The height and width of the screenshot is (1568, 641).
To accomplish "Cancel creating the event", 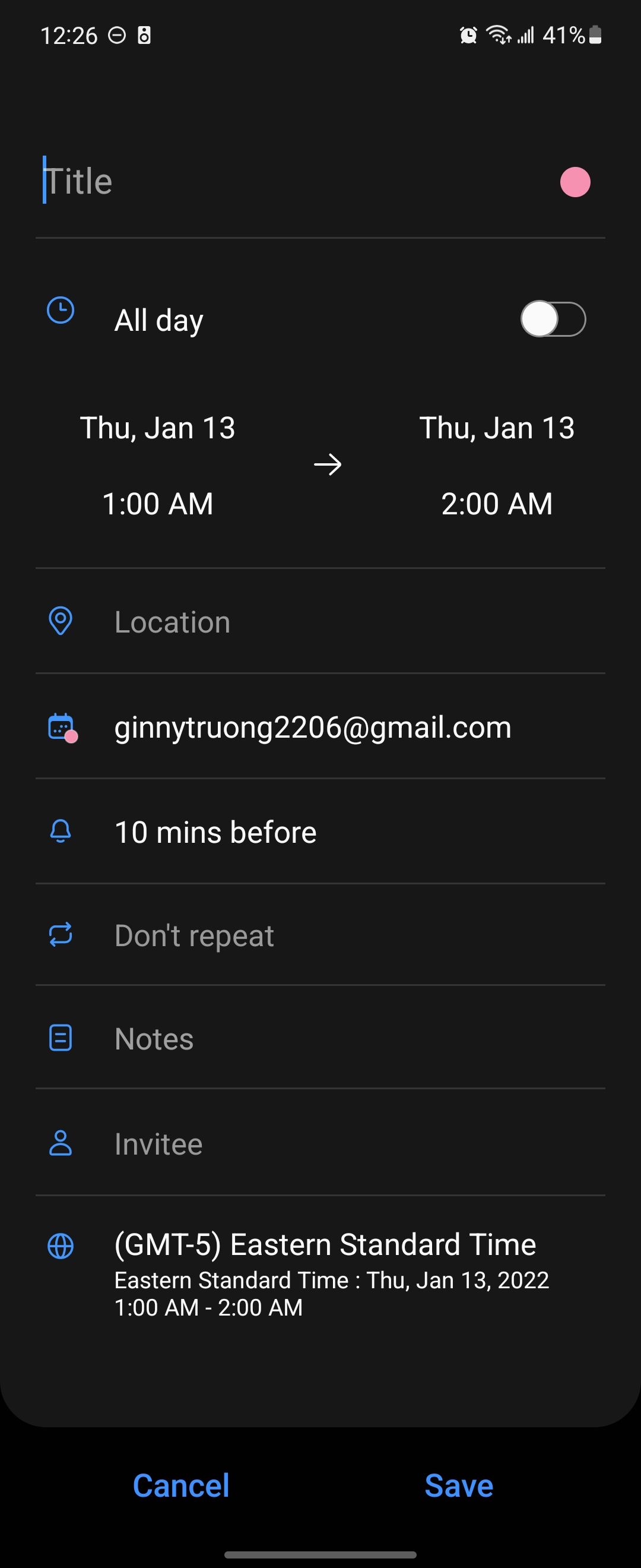I will click(181, 1485).
